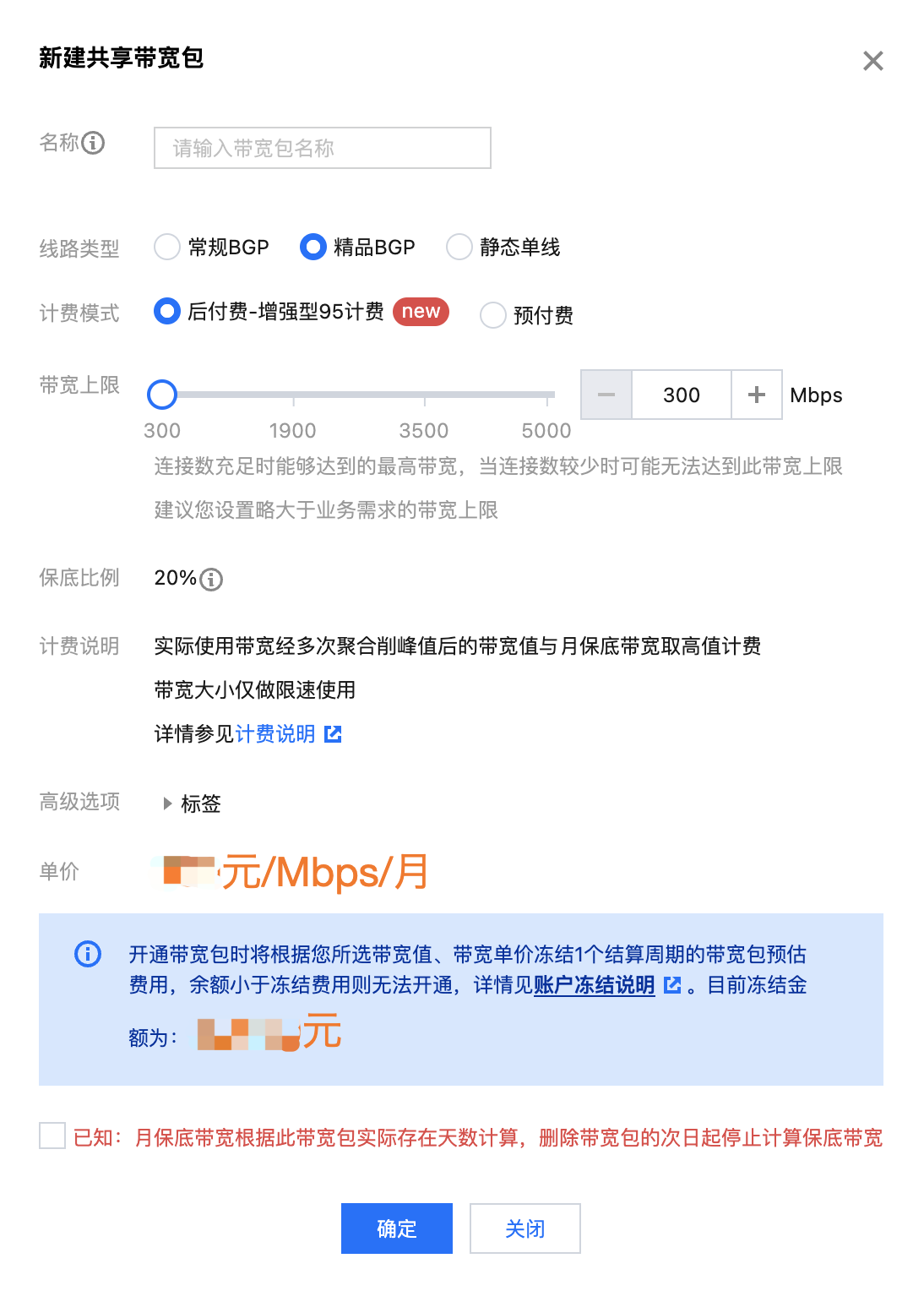The height and width of the screenshot is (1291, 924).
Task: Choose 静态单线 line type
Action: click(x=459, y=247)
